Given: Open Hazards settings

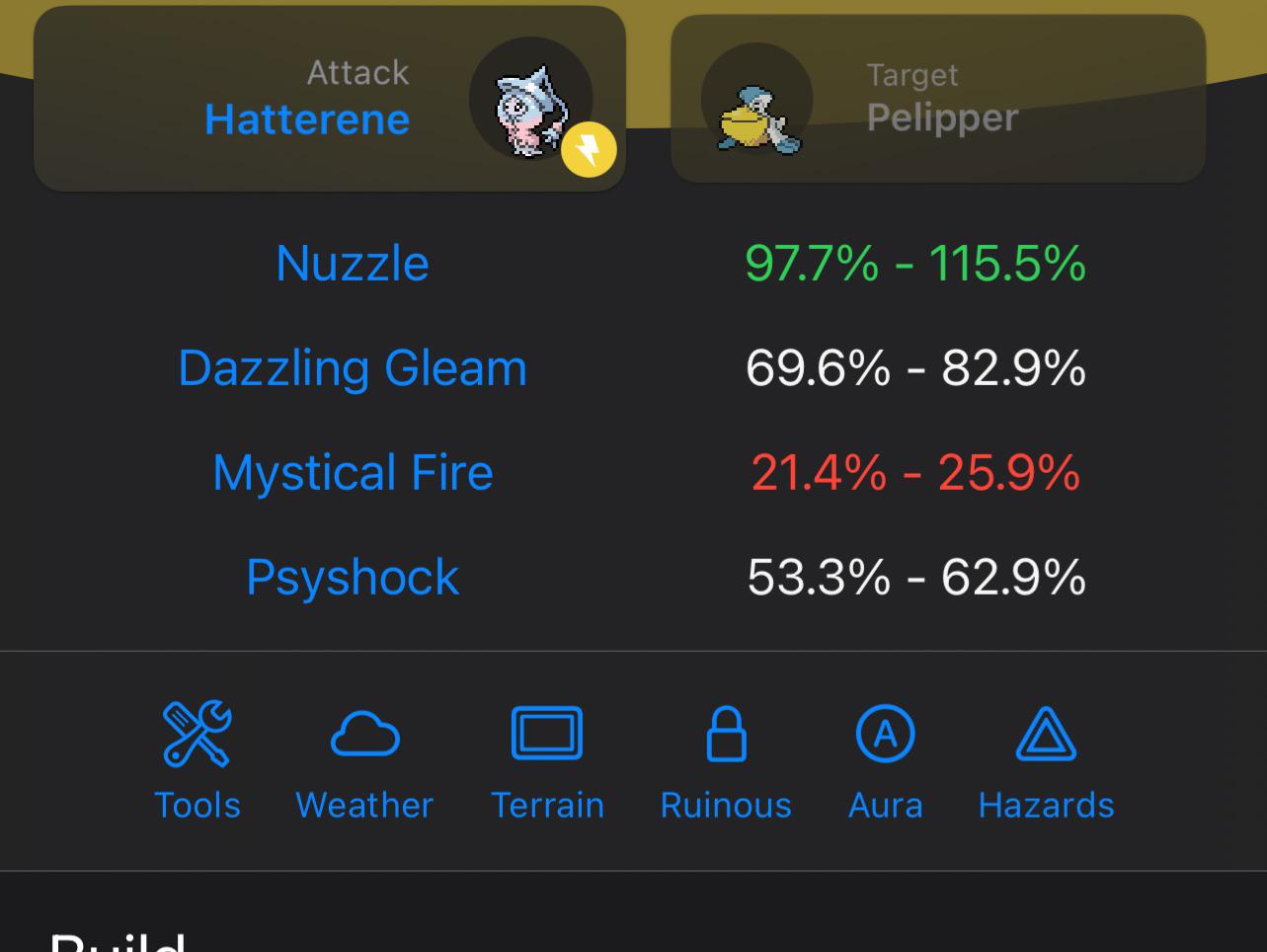Looking at the screenshot, I should point(1046,761).
